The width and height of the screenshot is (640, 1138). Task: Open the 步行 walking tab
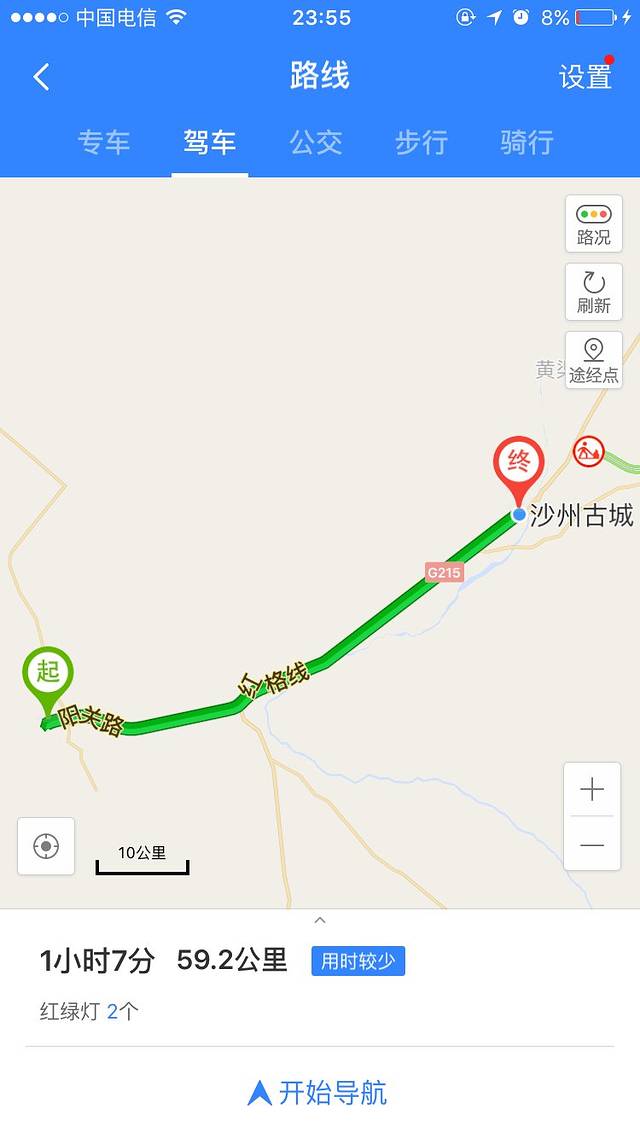[421, 143]
